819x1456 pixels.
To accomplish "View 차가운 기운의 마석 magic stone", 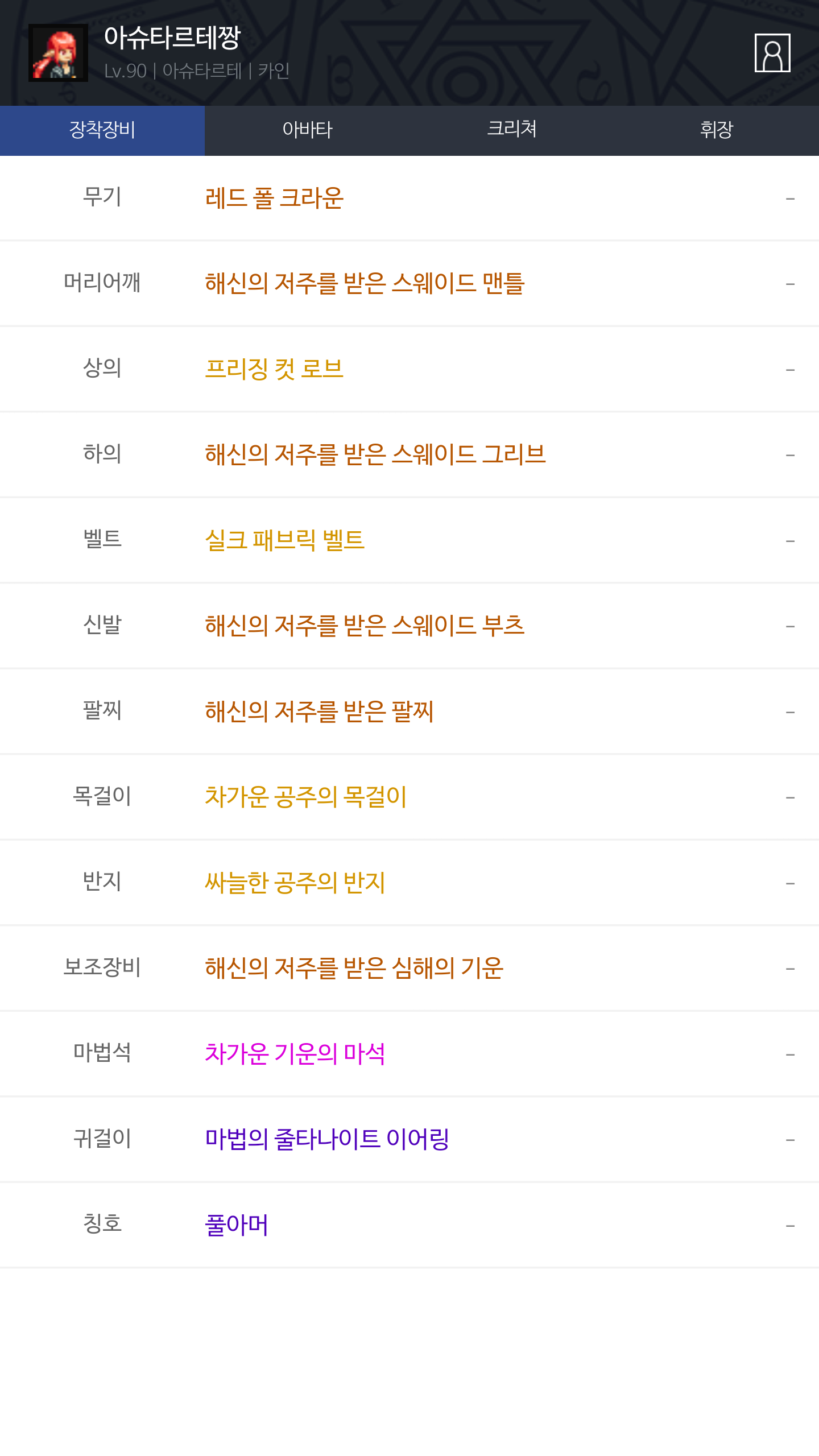I will click(x=409, y=1054).
